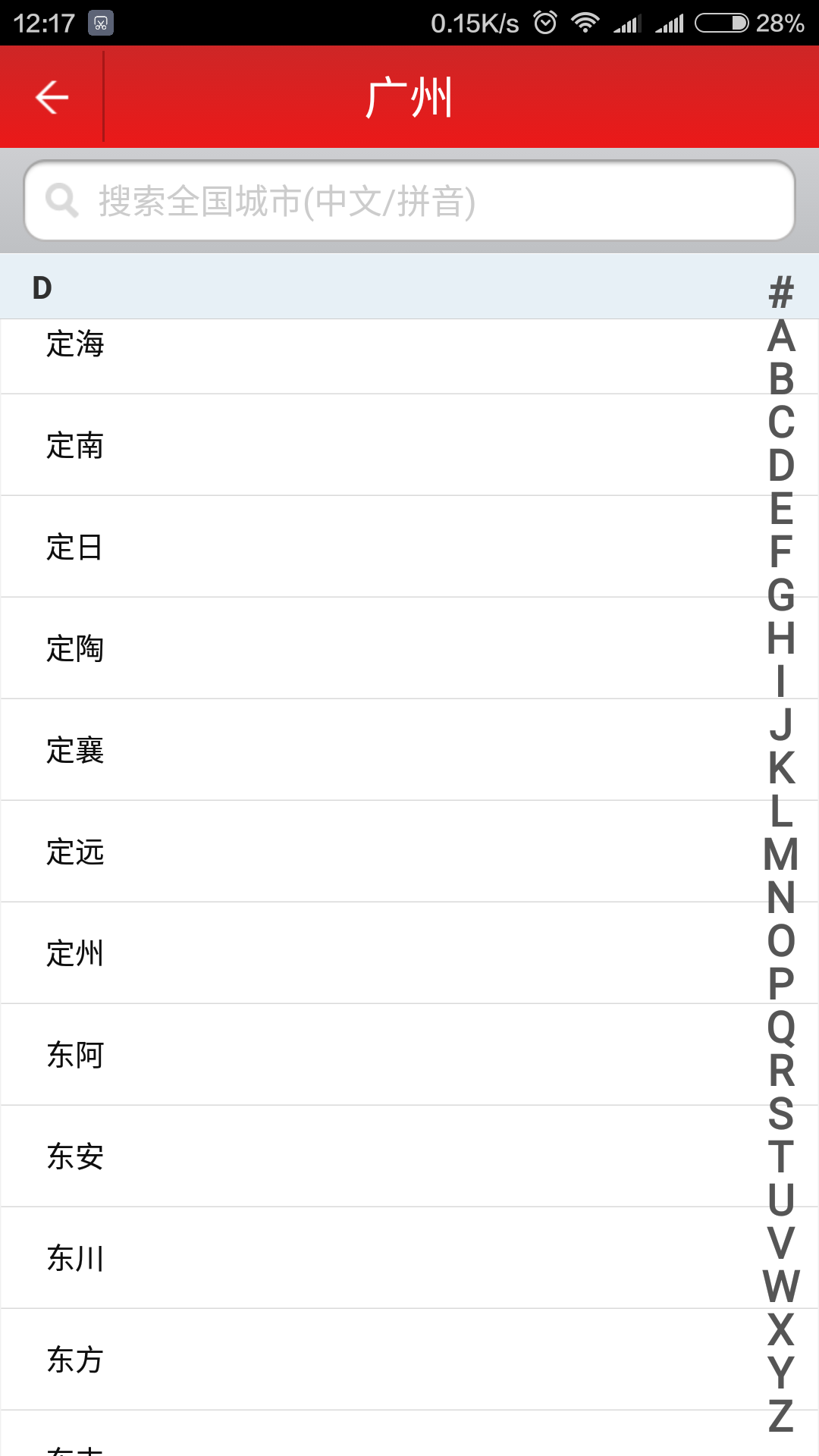Viewport: 819px width, 1456px height.
Task: Choose 定日 from the list
Action: 76,548
